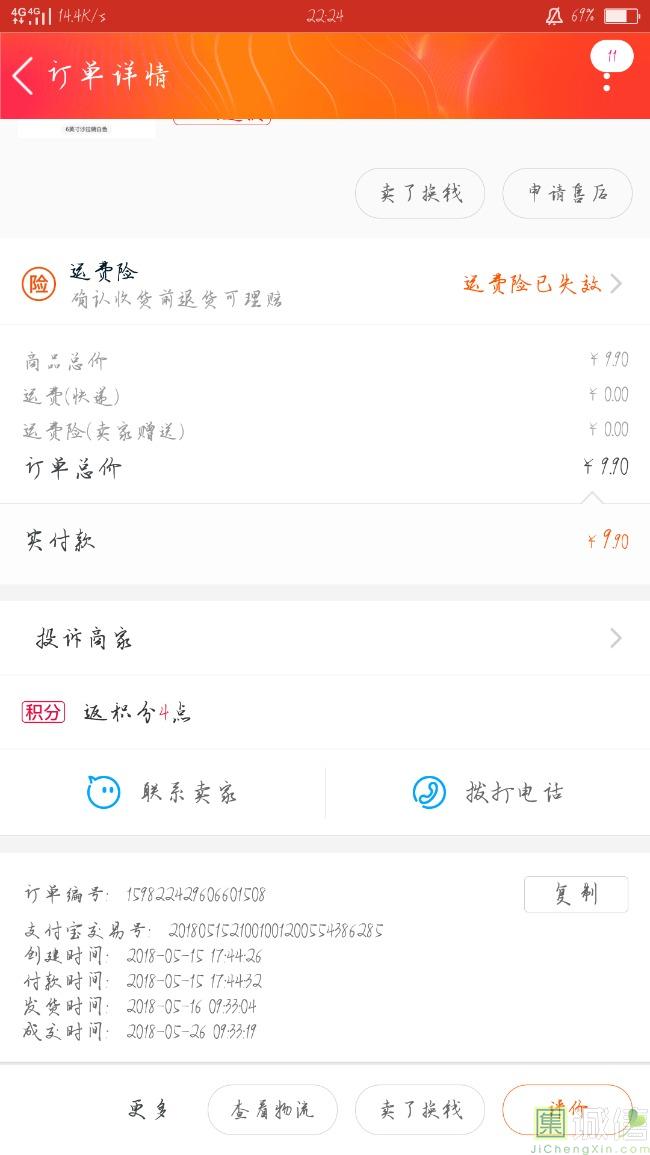Apply for after-sales via 申请售后

pos(567,193)
